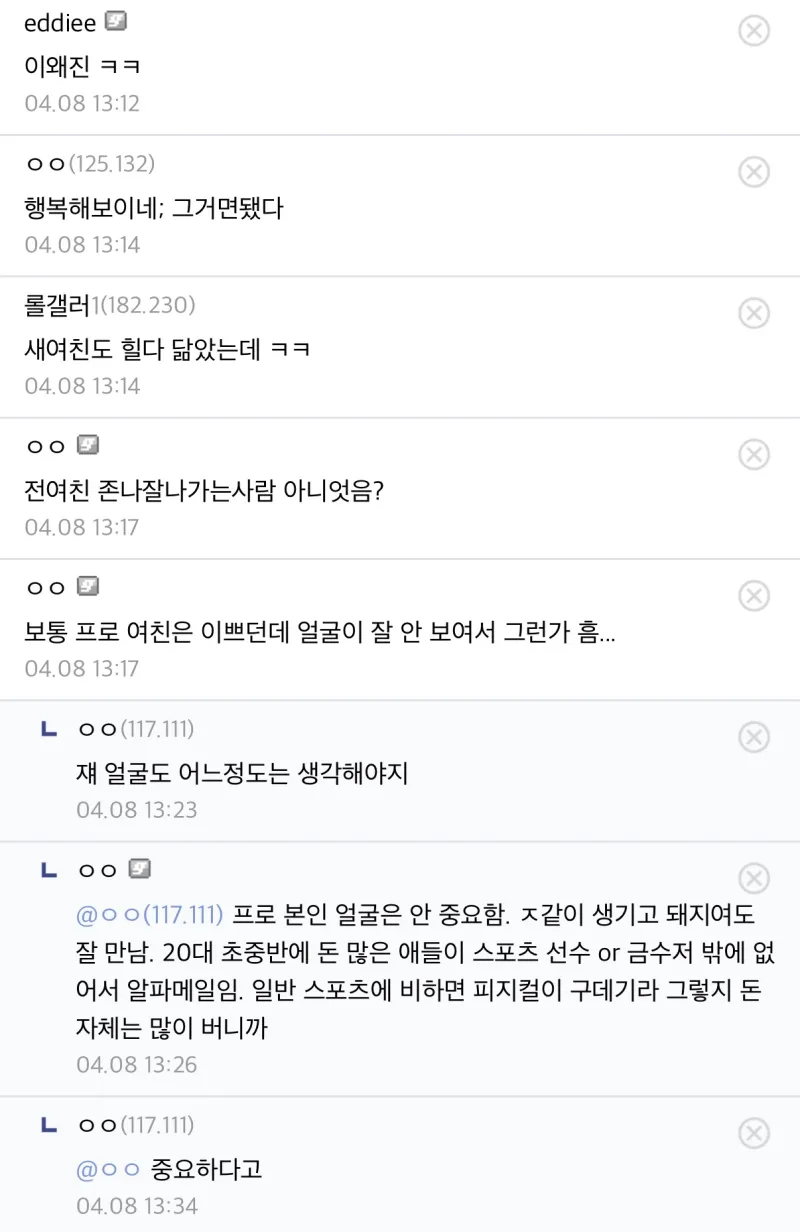Delete the last reply posted at 13:34
The height and width of the screenshot is (1232, 800).
pos(755,1131)
